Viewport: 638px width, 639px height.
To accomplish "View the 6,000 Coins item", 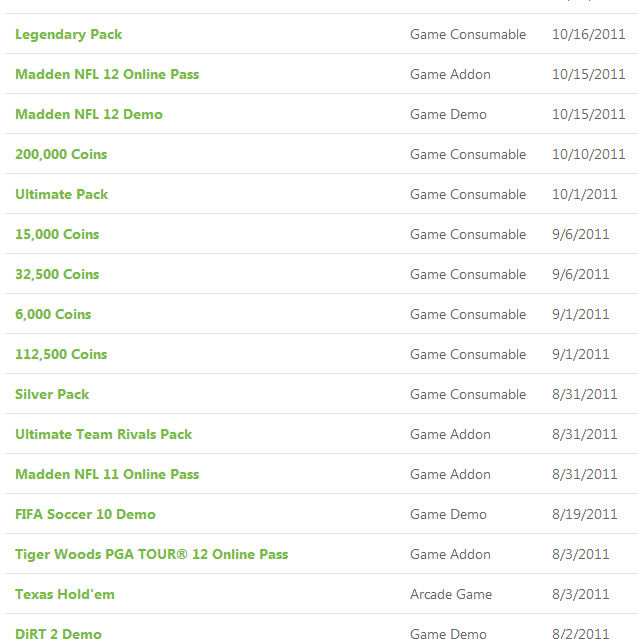I will tap(53, 314).
